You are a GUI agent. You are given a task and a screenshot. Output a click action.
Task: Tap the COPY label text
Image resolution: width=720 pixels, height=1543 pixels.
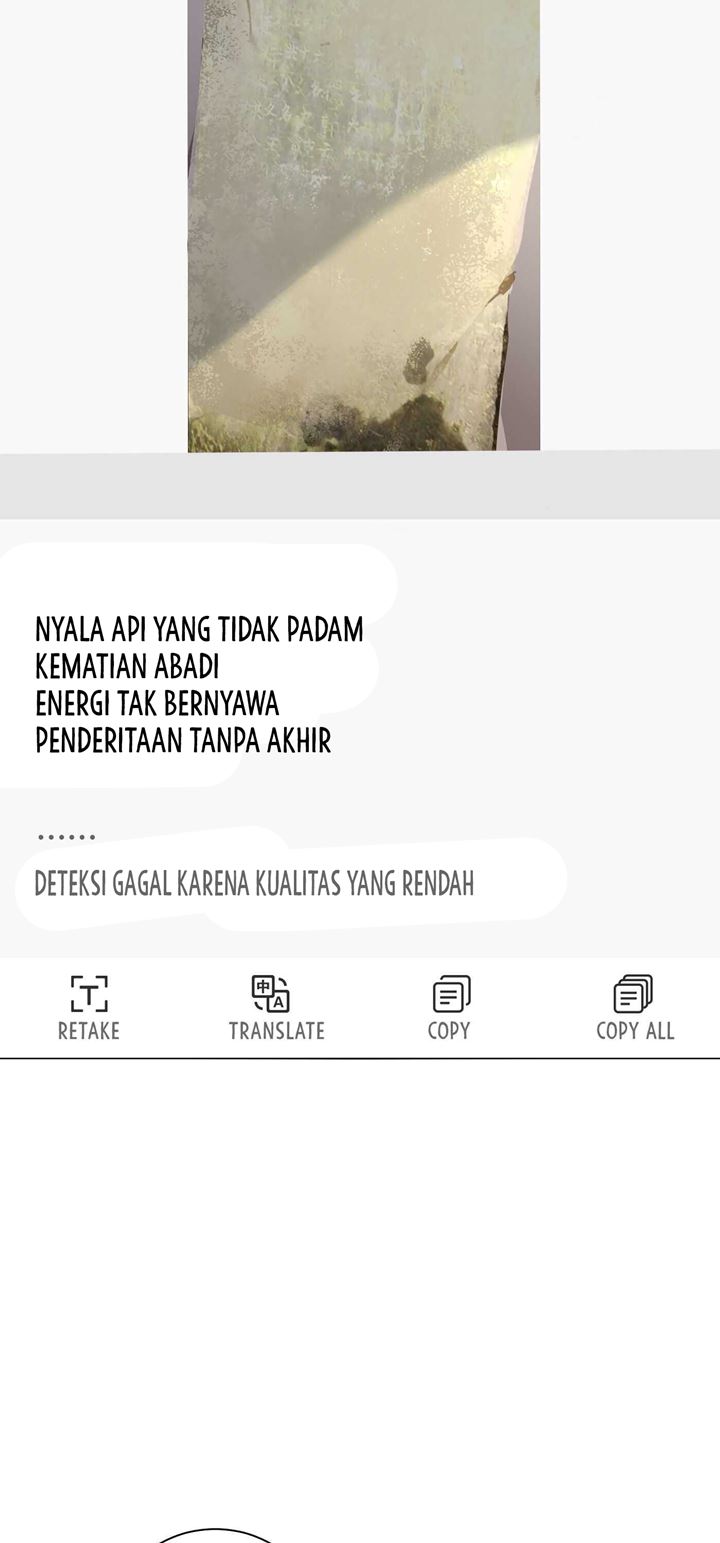[x=449, y=1031]
